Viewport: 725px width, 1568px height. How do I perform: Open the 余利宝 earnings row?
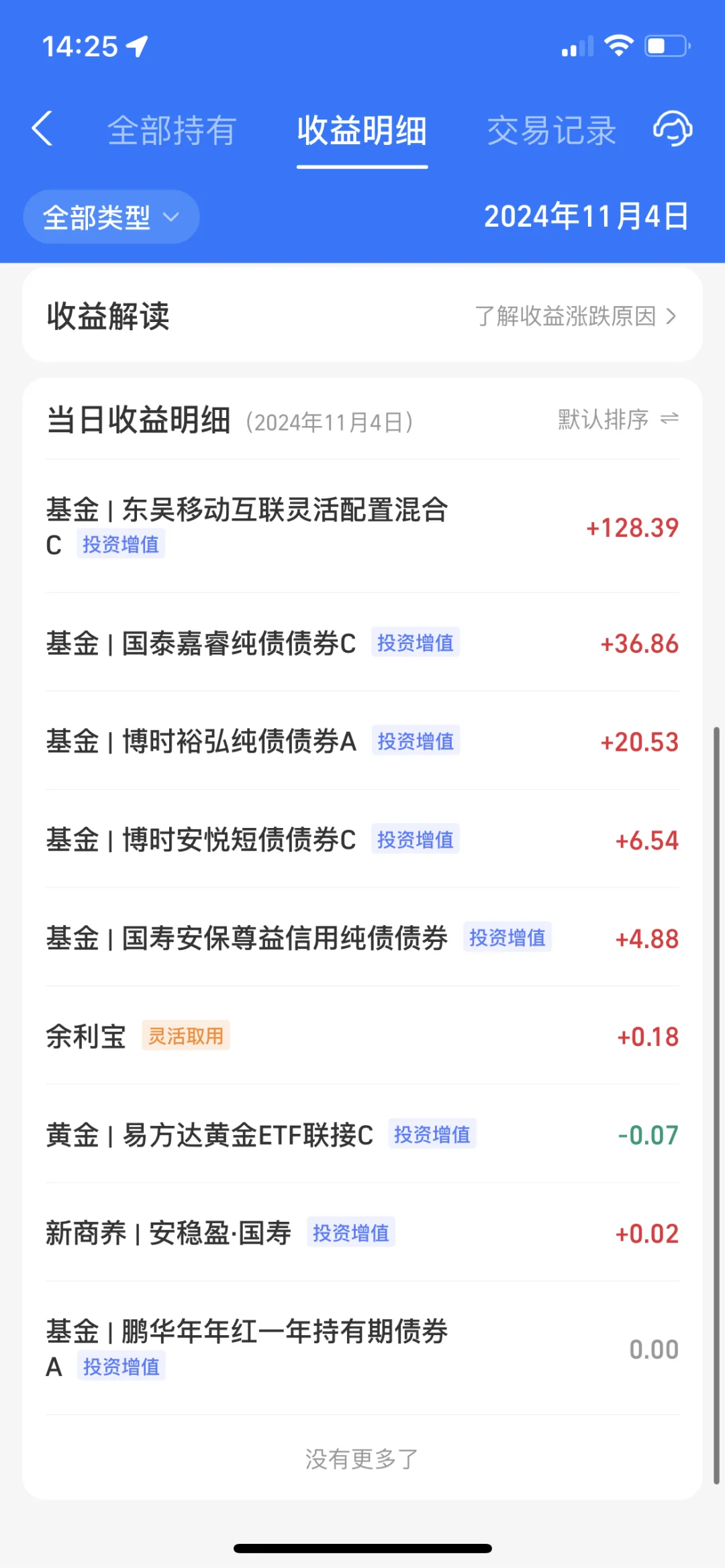click(x=362, y=1036)
